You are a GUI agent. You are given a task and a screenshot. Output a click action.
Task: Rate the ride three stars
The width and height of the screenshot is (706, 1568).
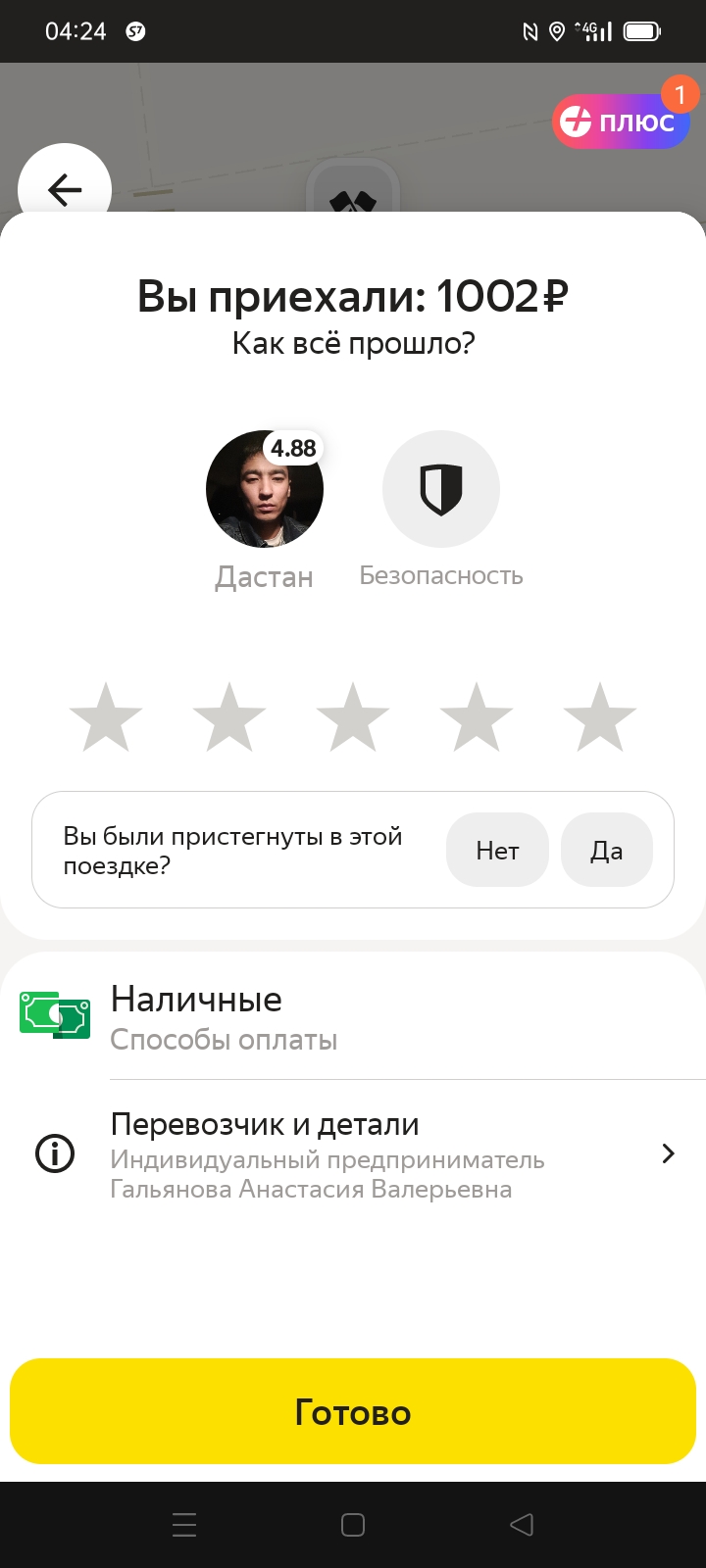tap(353, 717)
